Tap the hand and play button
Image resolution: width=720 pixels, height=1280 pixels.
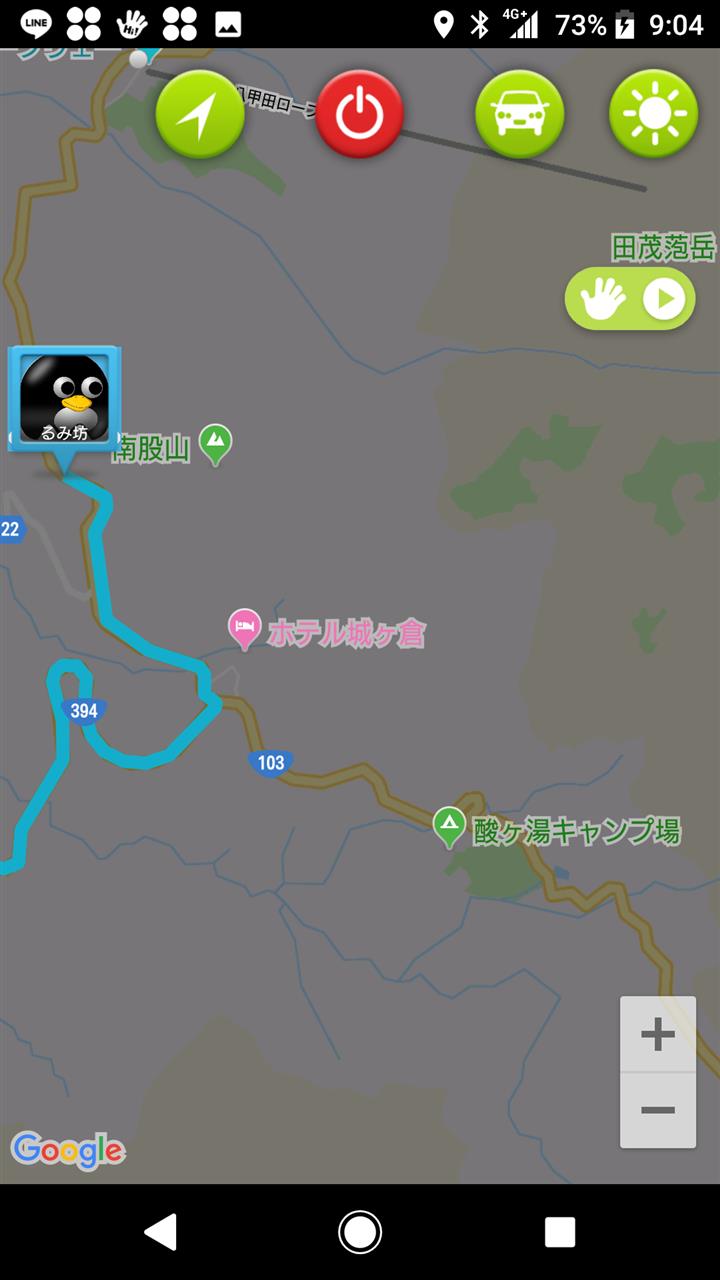coord(630,298)
